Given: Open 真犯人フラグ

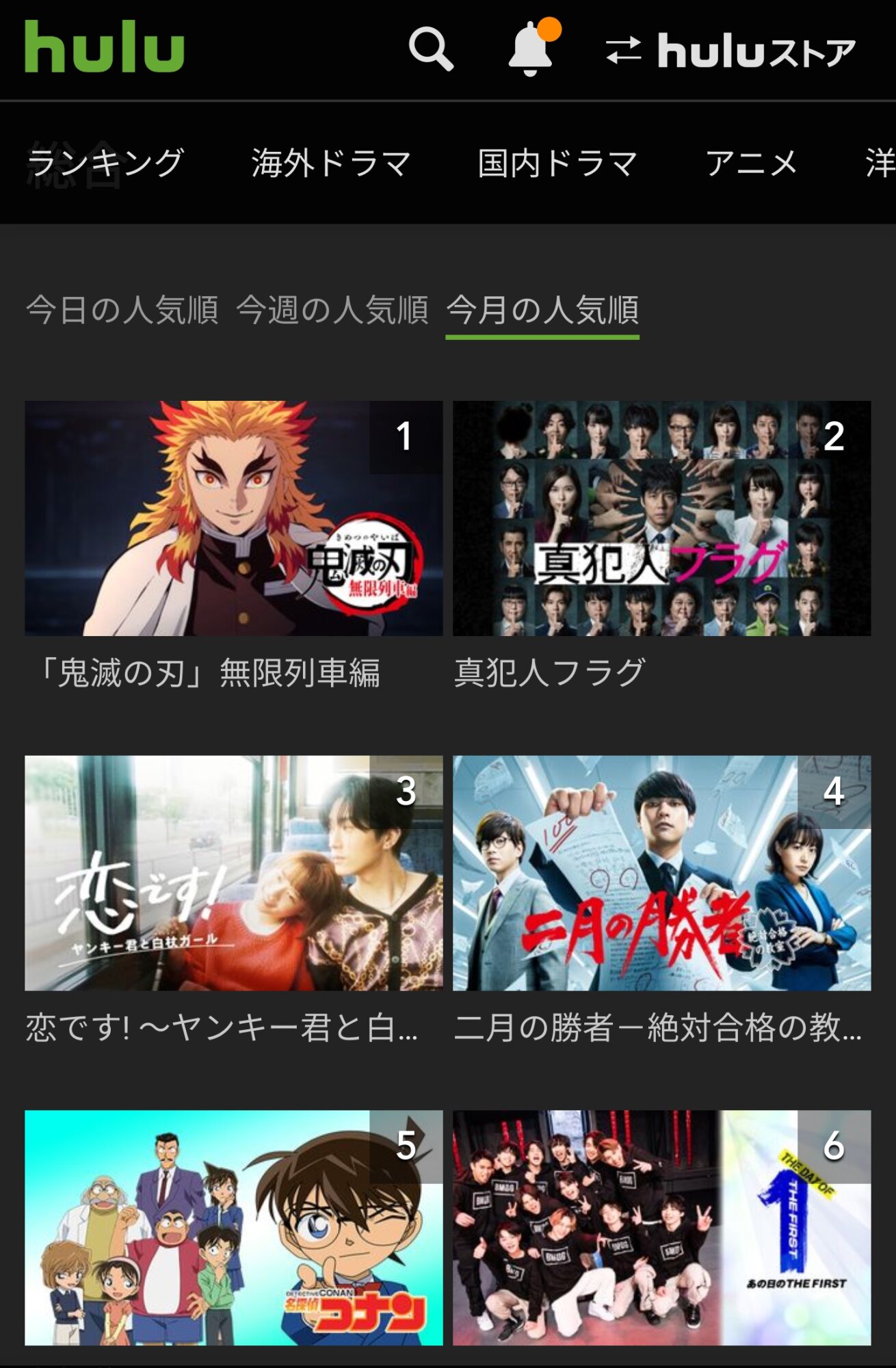Looking at the screenshot, I should (x=661, y=518).
